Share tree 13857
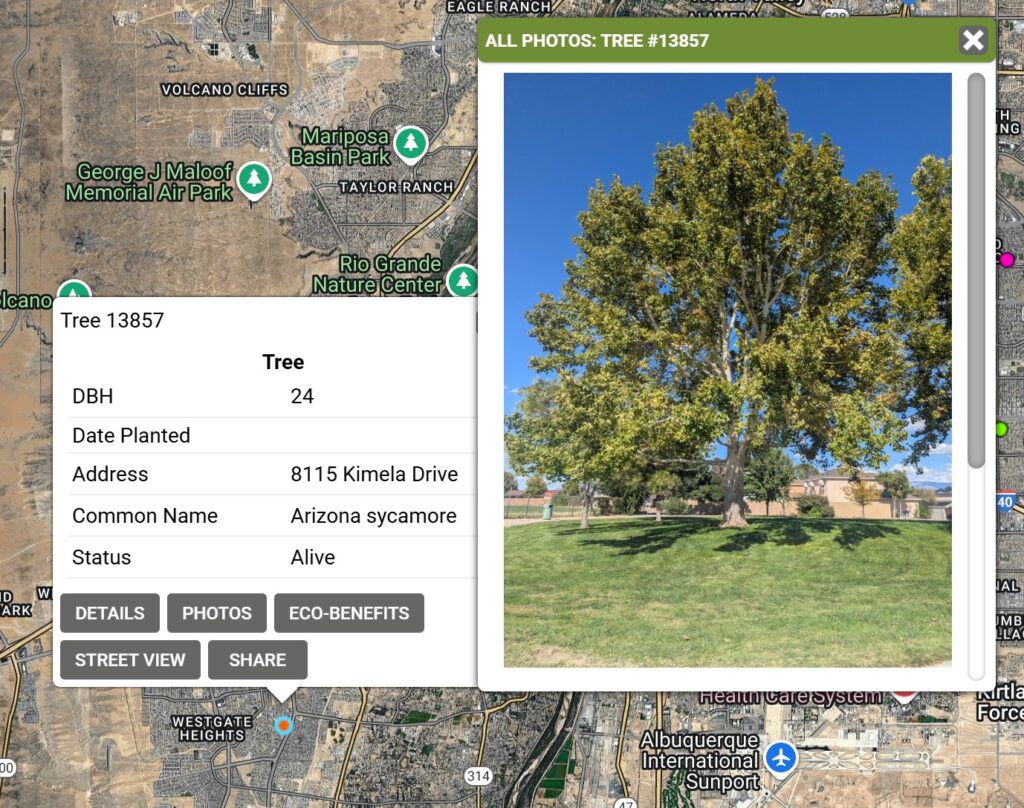 pyautogui.click(x=257, y=660)
